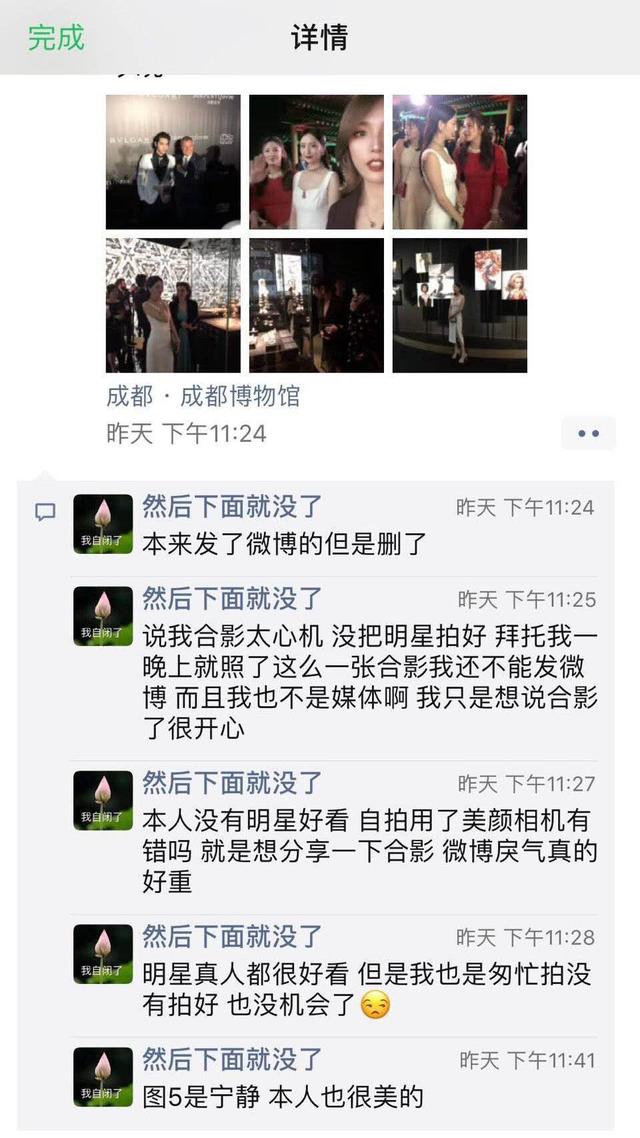
Task: Open the third photo with the red dress
Action: 459,162
